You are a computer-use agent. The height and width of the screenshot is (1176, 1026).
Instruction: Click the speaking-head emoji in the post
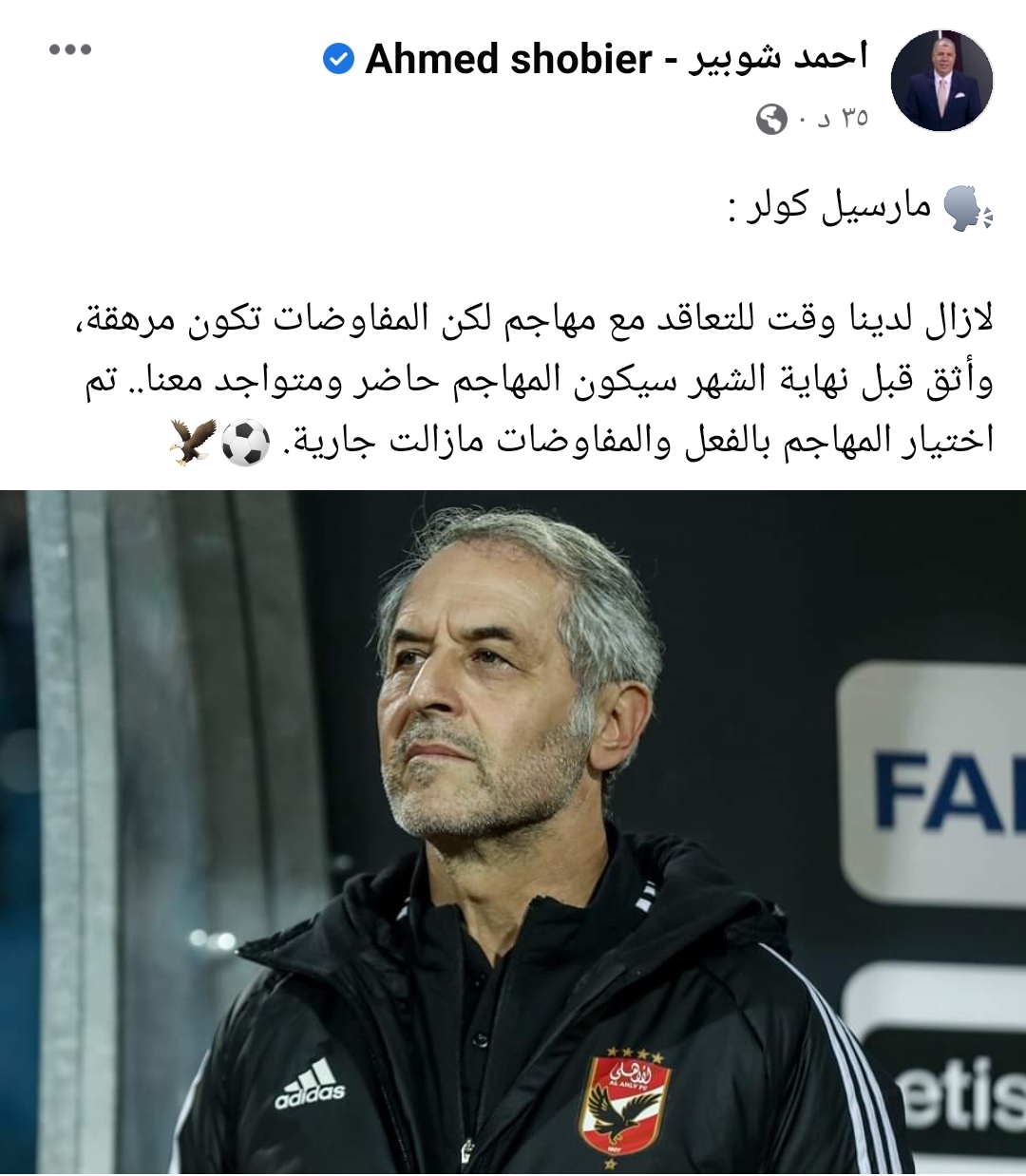tap(960, 204)
